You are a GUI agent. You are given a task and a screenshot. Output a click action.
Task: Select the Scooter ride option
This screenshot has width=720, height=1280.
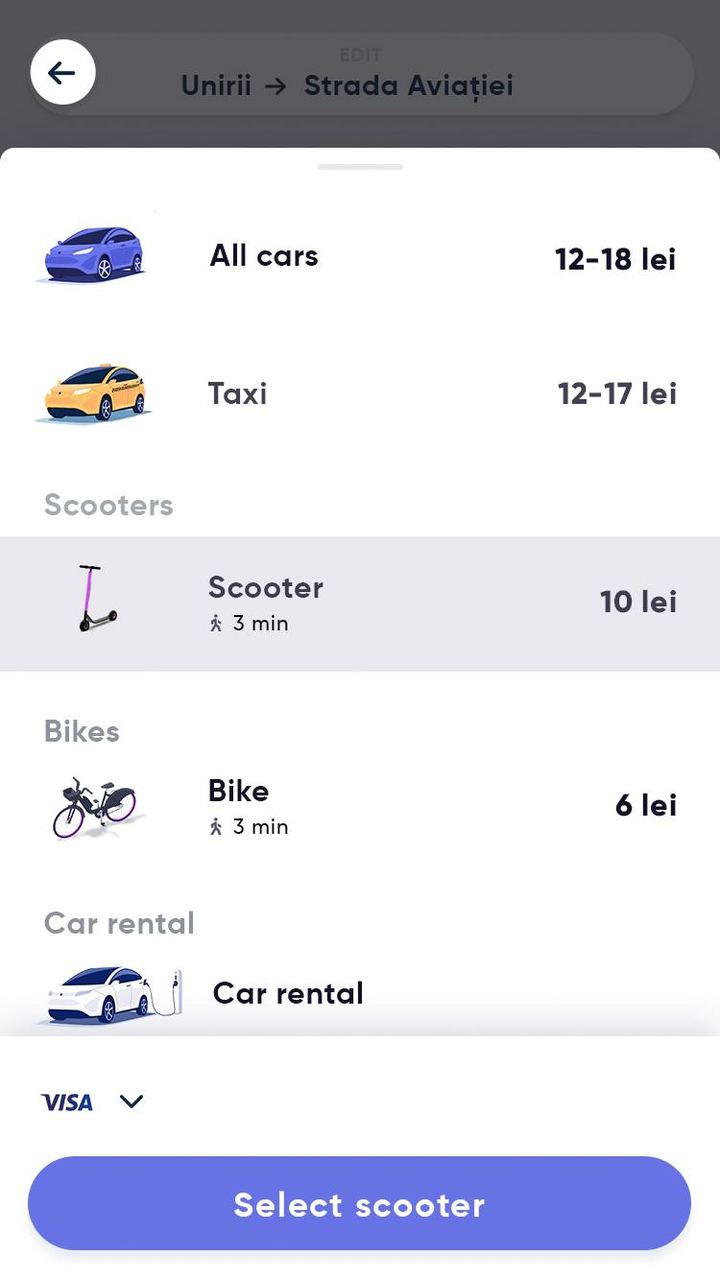pyautogui.click(x=360, y=602)
